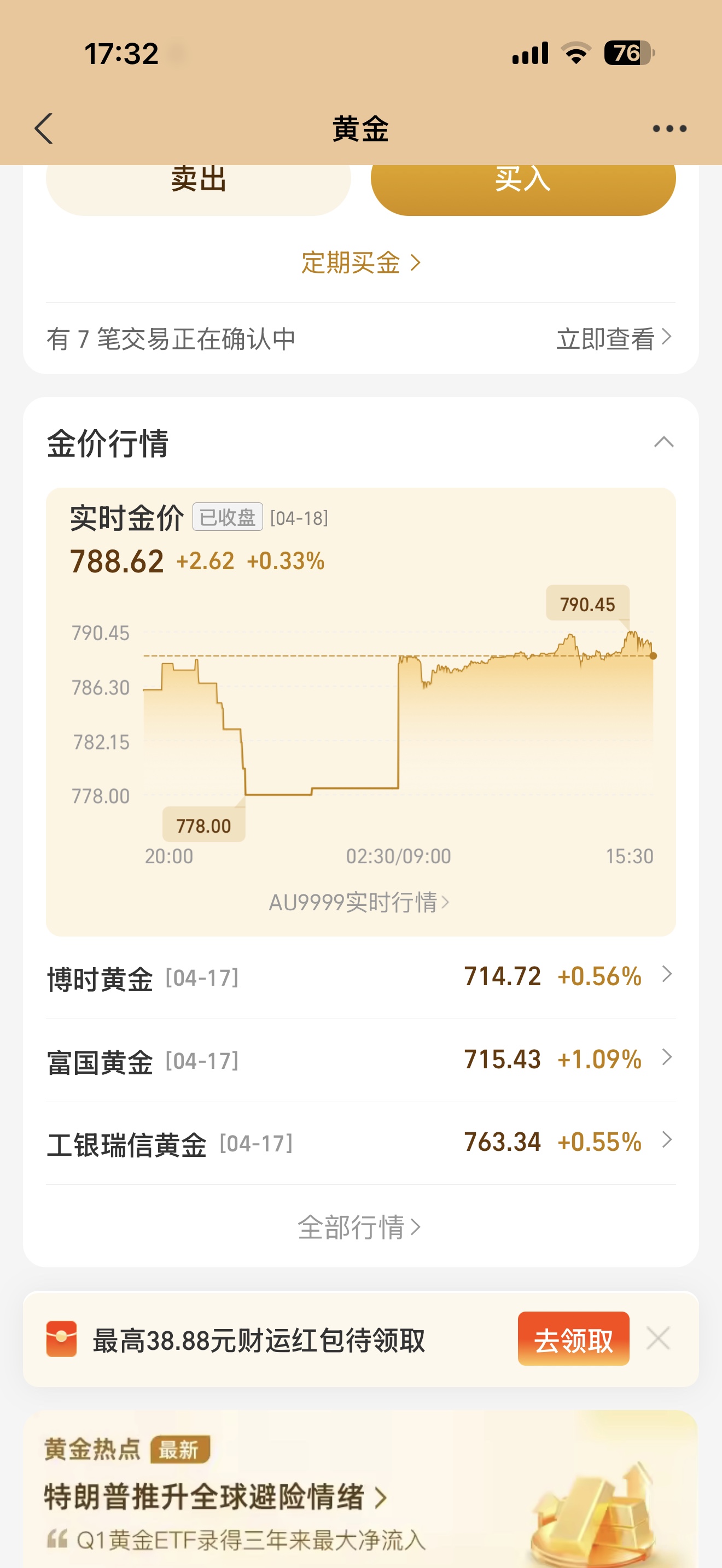
Task: View 全部行情 all quotes
Action: [359, 1227]
